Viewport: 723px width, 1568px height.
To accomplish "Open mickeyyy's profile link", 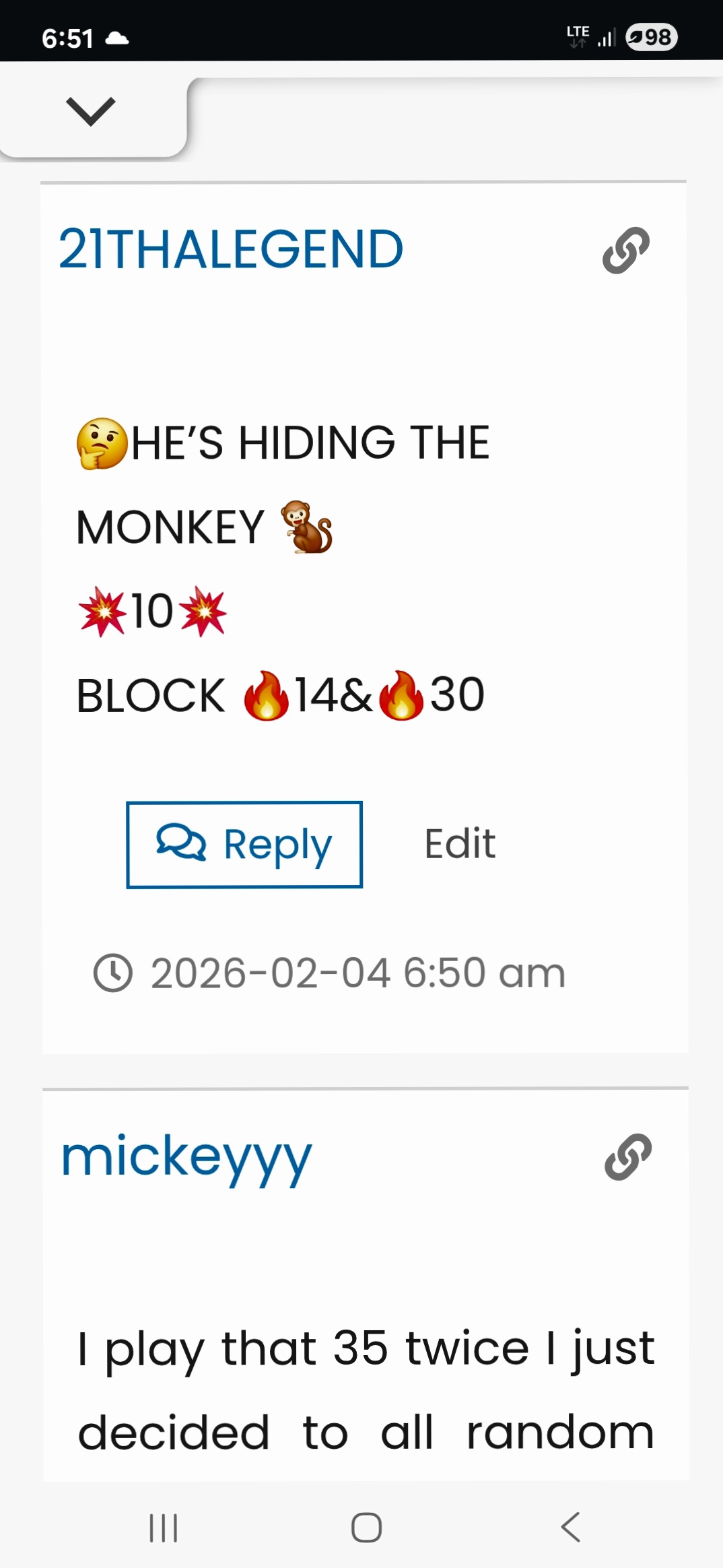I will (186, 1157).
